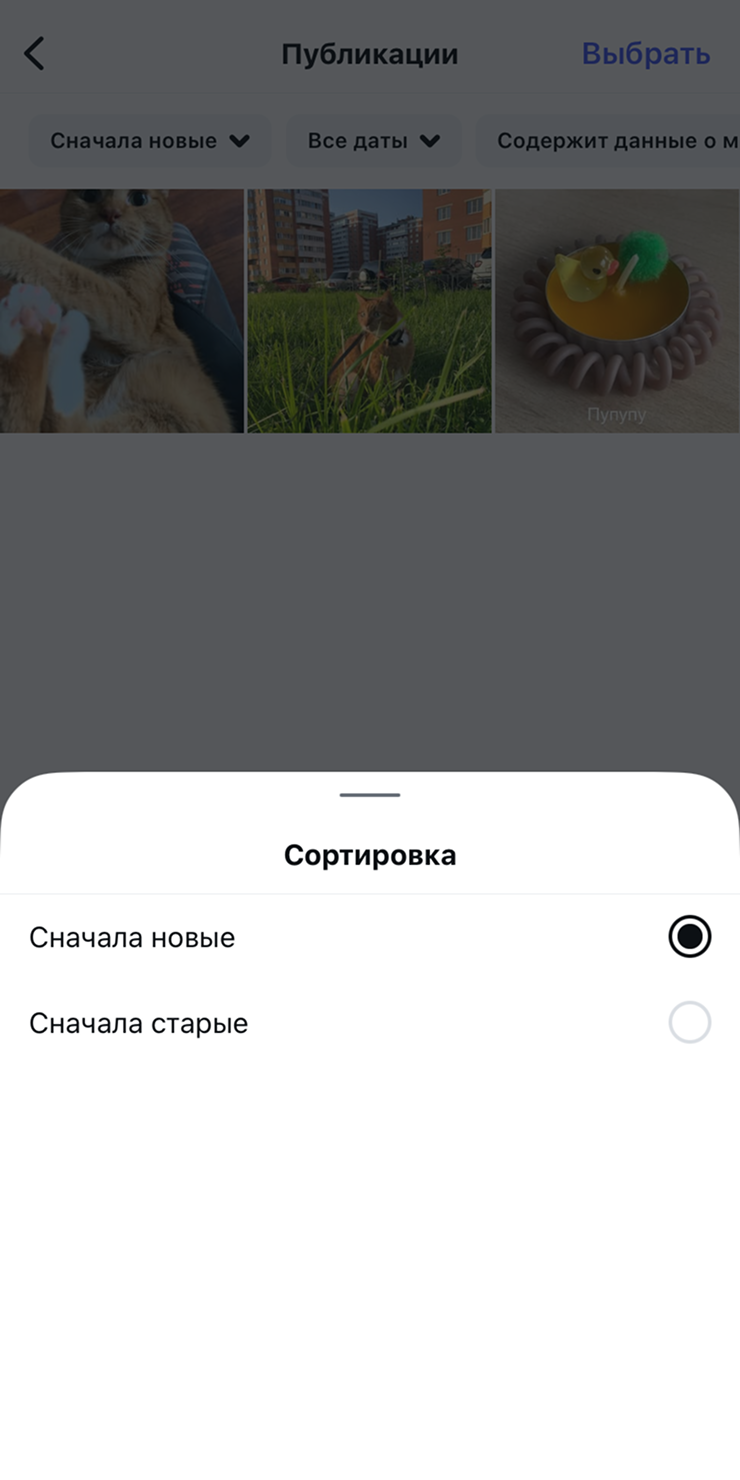Expand the "Сначала новые" sort chip
Viewport: 740px width, 1480px height.
pyautogui.click(x=149, y=141)
